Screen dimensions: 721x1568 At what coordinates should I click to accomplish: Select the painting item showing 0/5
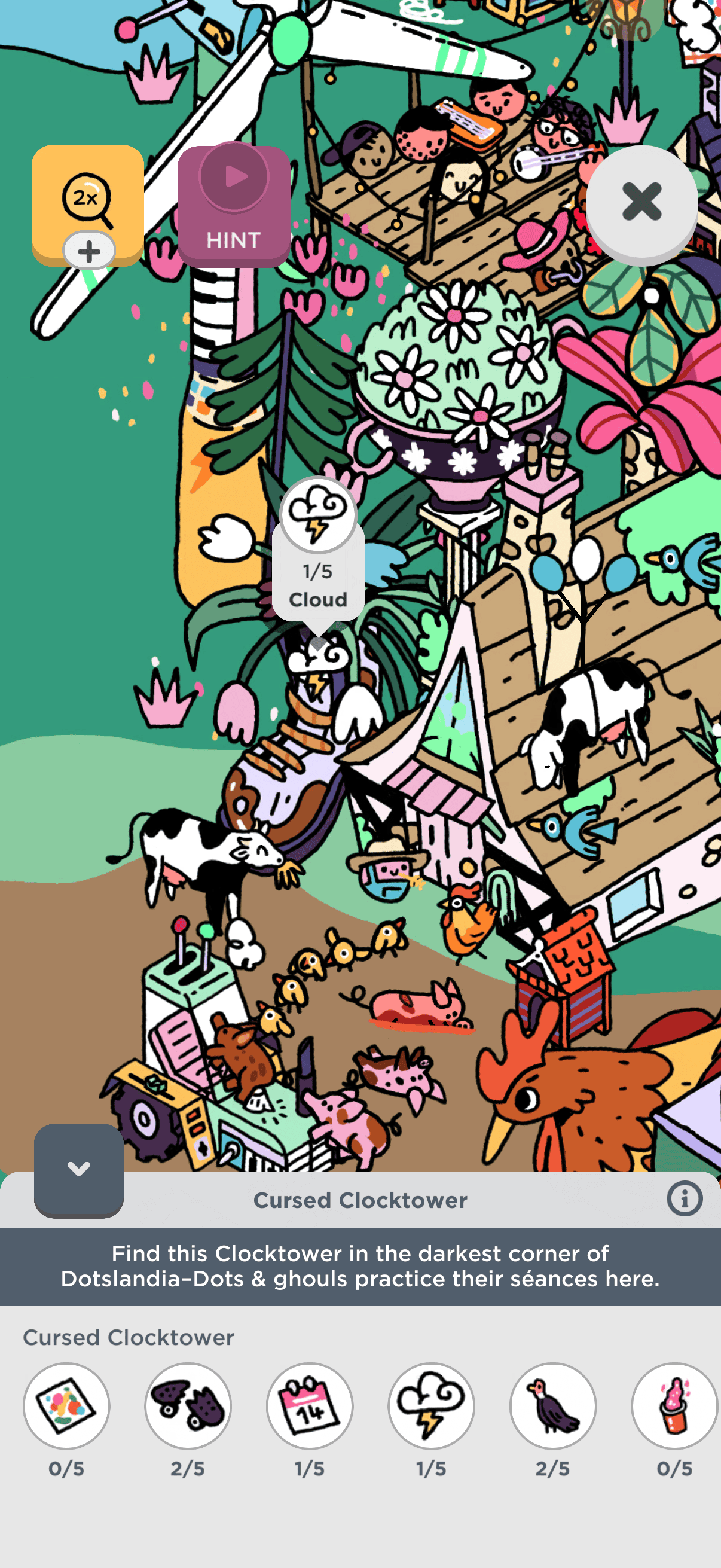pyautogui.click(x=66, y=1405)
